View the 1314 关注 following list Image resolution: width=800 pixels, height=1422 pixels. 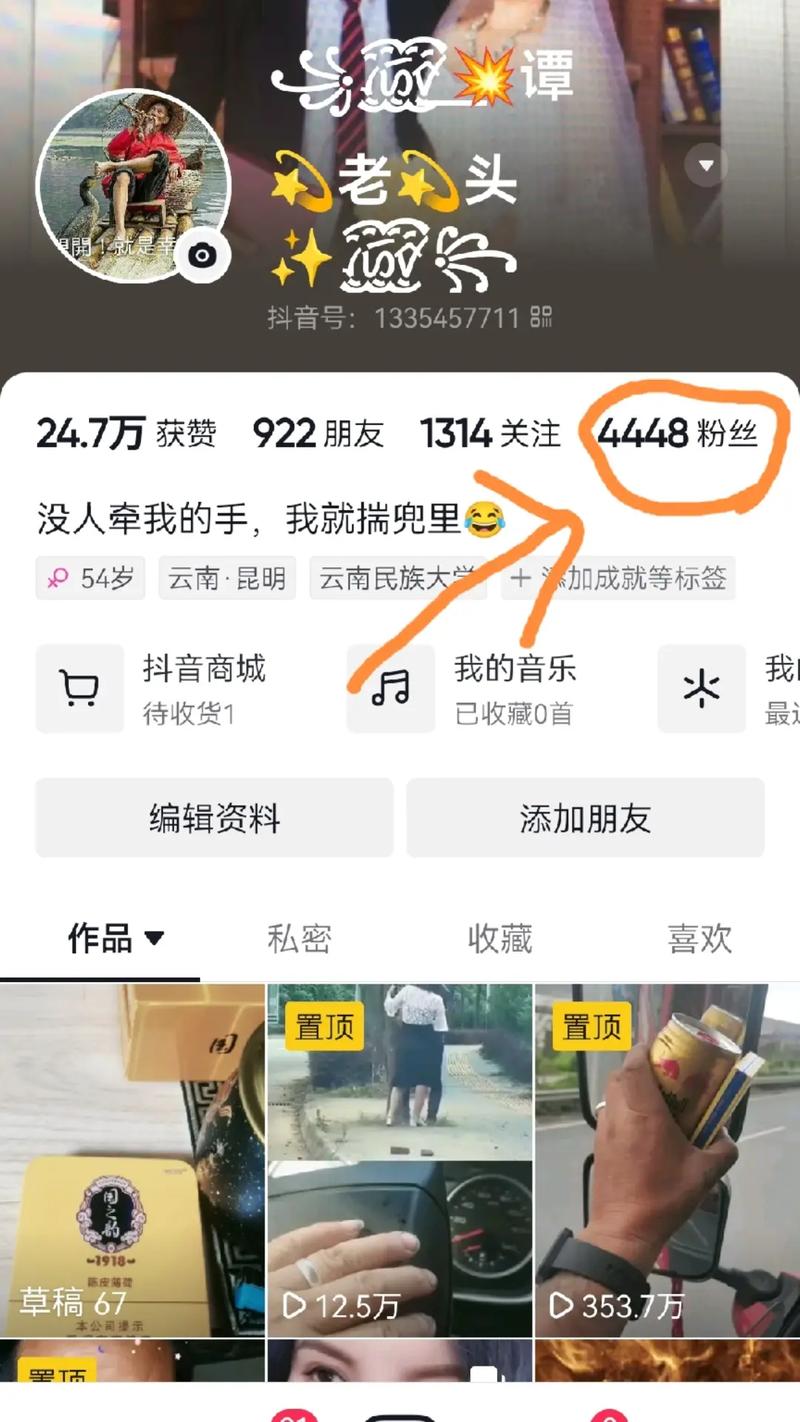tap(490, 433)
